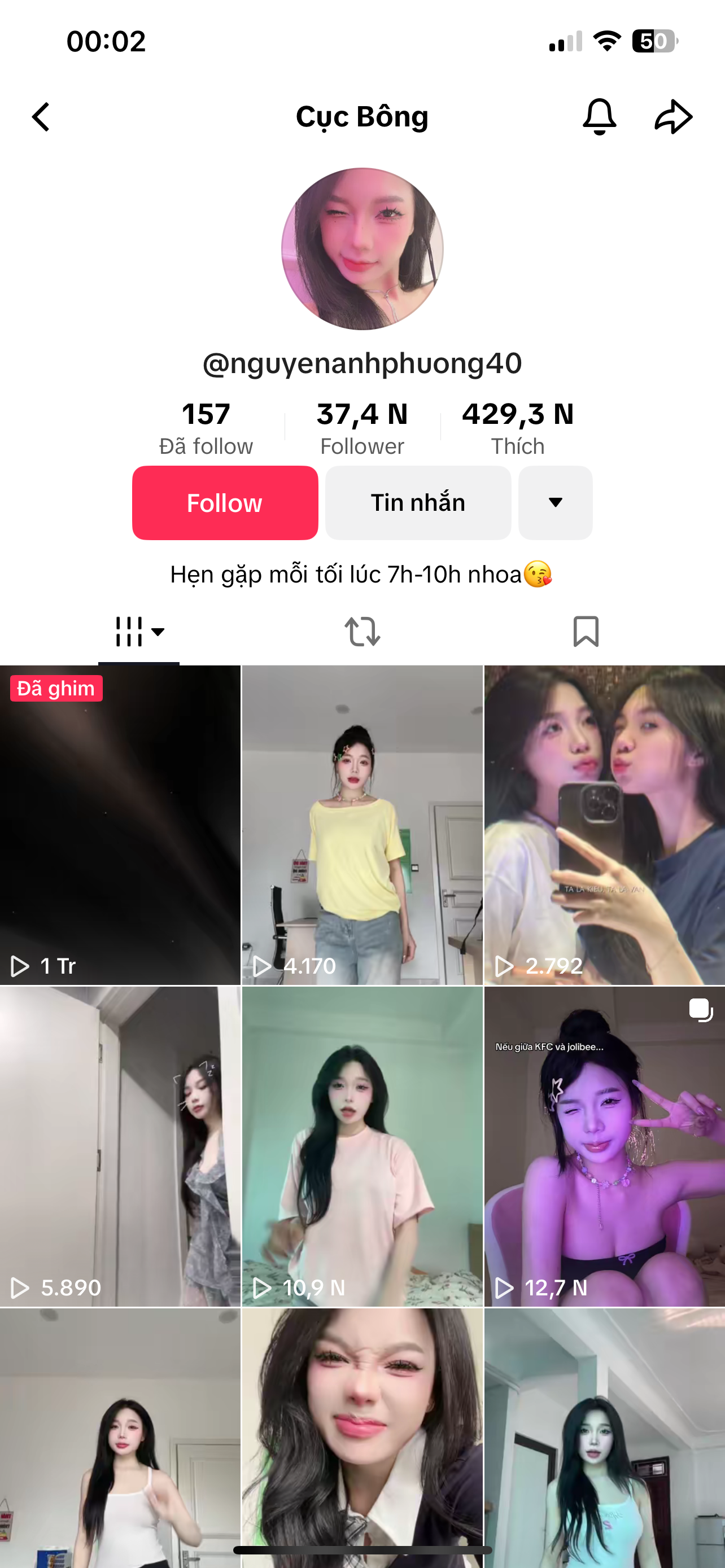The width and height of the screenshot is (725, 1568).
Task: Open the pinned Đã ghim video
Action: click(120, 825)
